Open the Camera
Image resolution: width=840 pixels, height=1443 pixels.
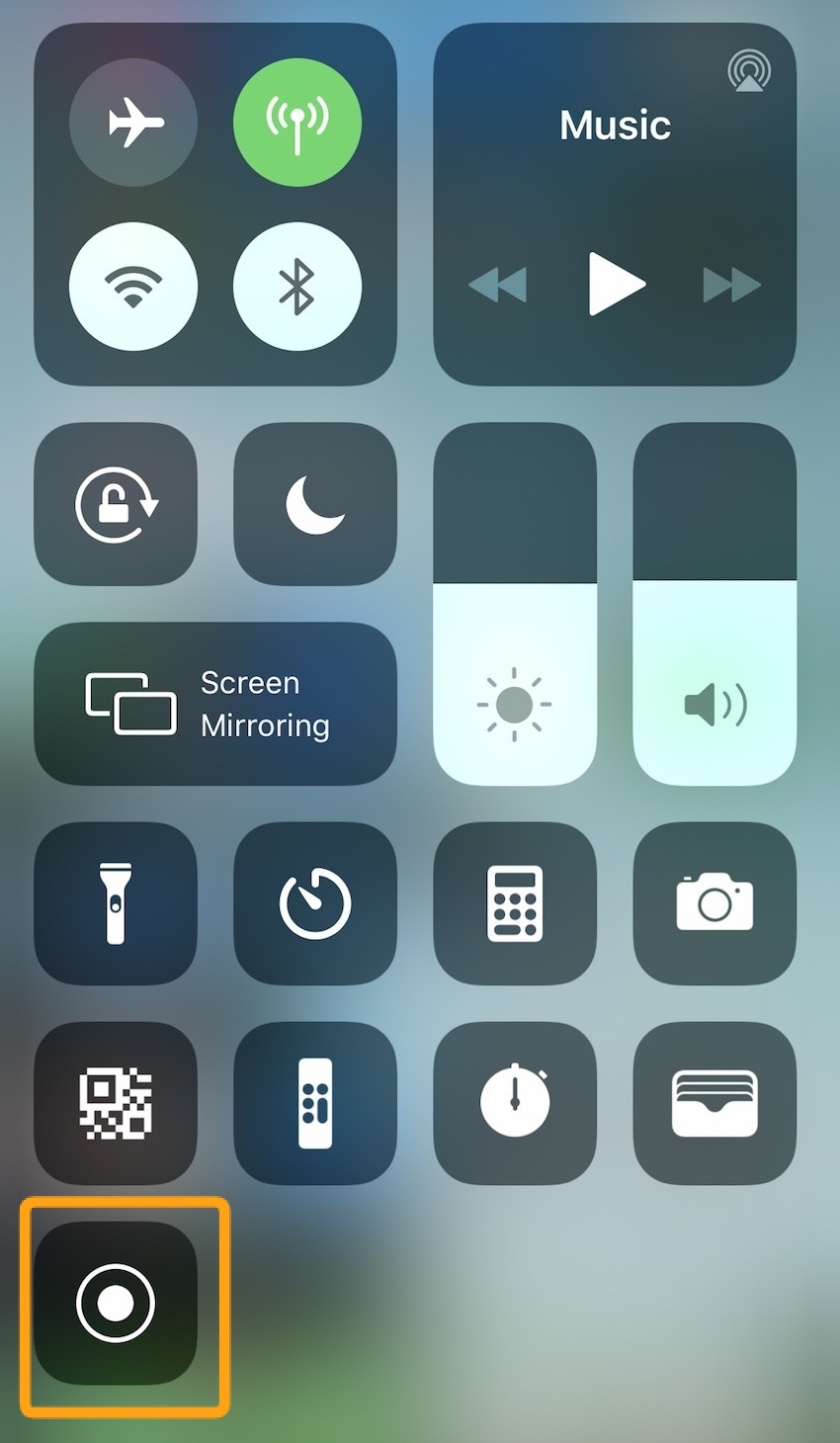coord(714,903)
